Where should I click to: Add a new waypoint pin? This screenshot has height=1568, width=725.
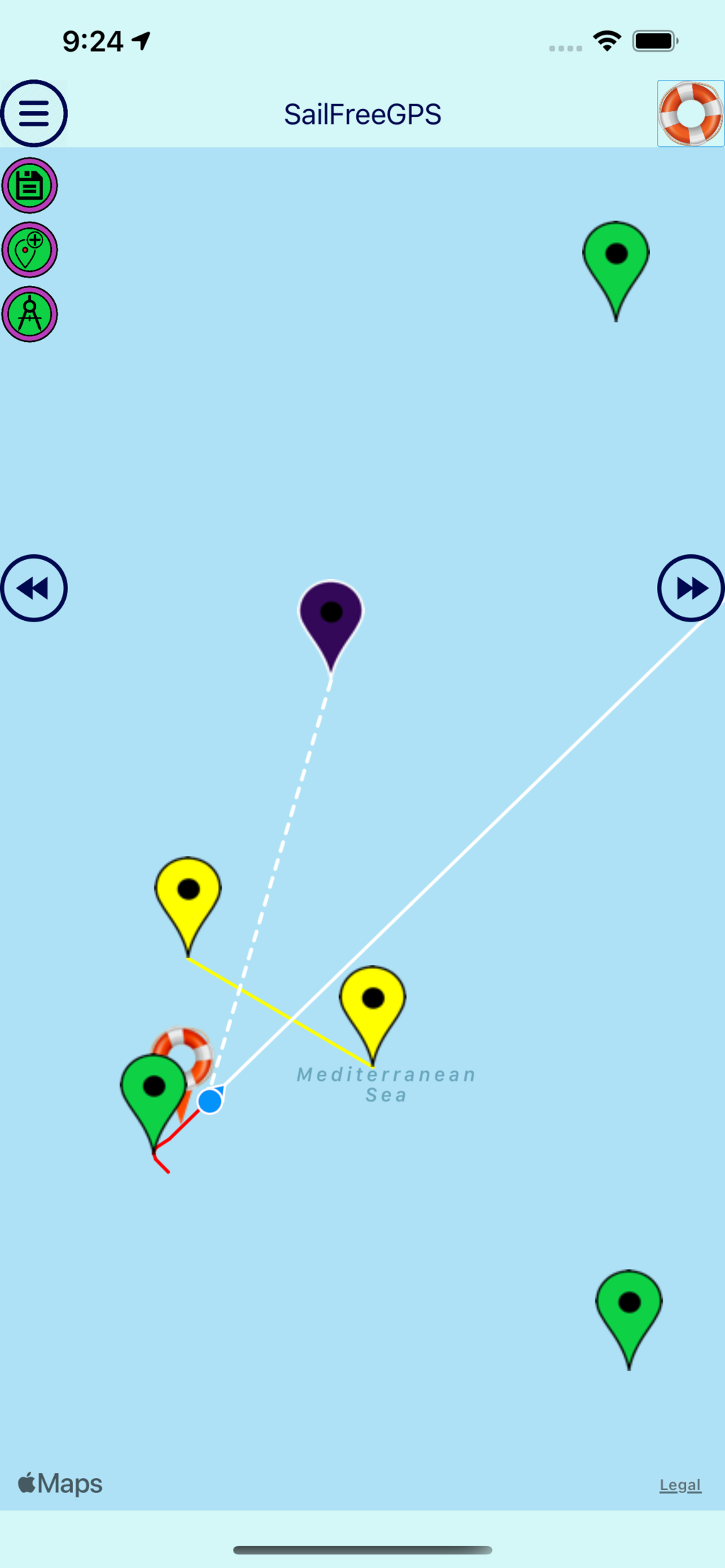(30, 250)
